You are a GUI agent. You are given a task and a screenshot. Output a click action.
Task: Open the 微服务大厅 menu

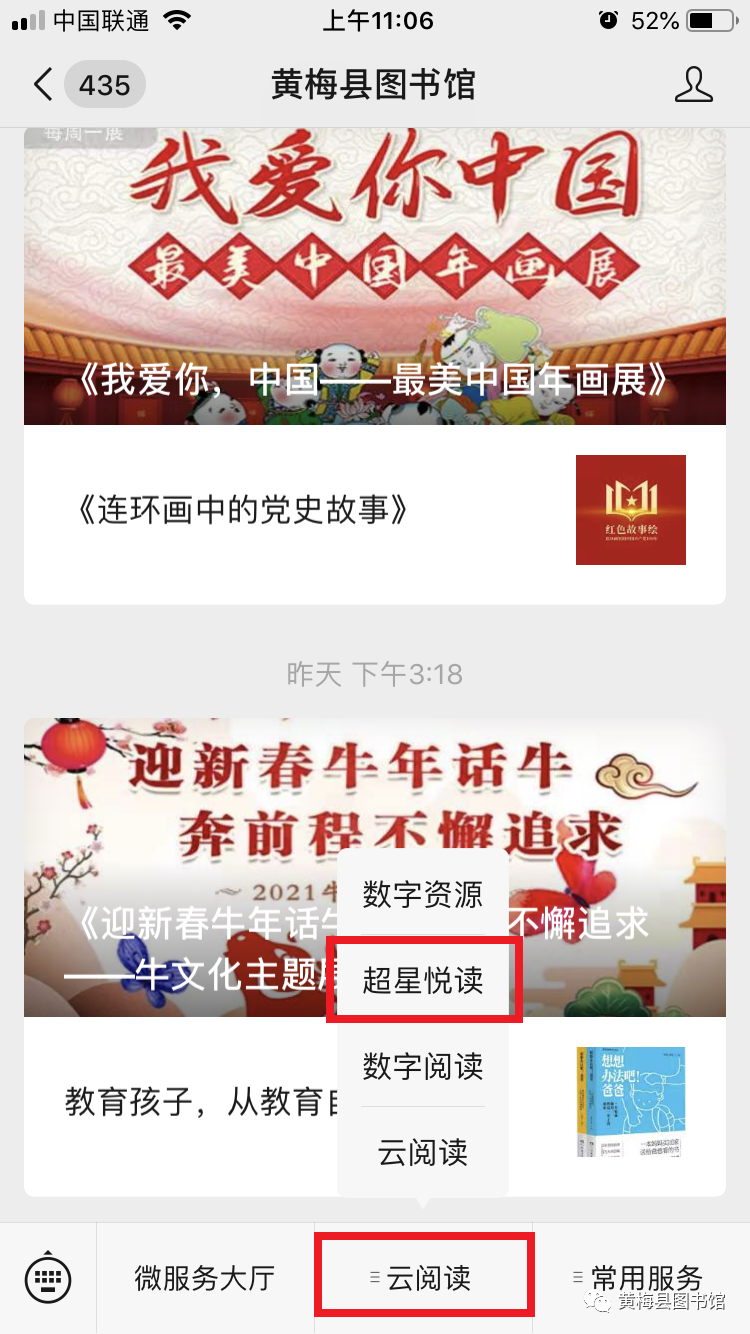[x=205, y=1277]
